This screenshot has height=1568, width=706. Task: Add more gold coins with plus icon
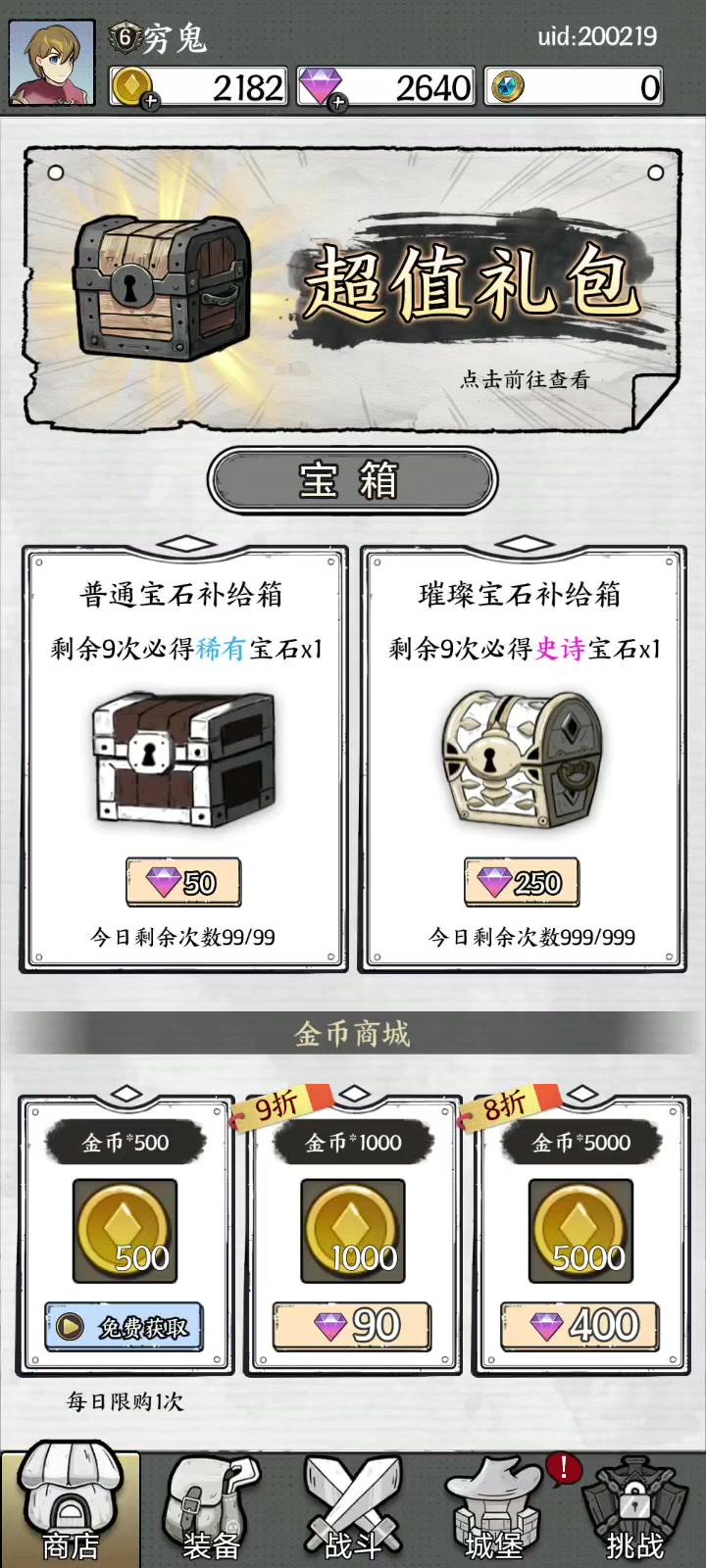point(150,101)
